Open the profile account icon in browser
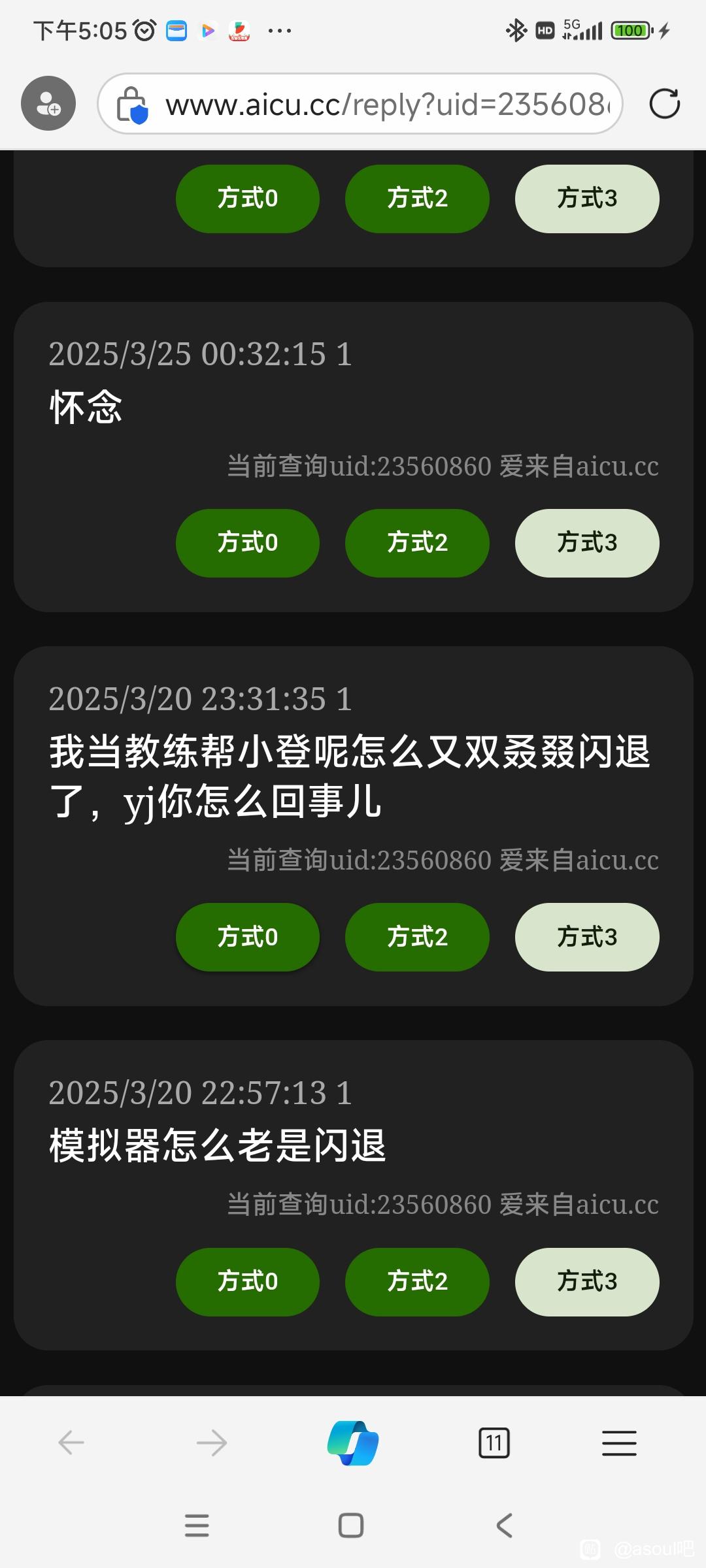The image size is (706, 1568). [x=48, y=103]
